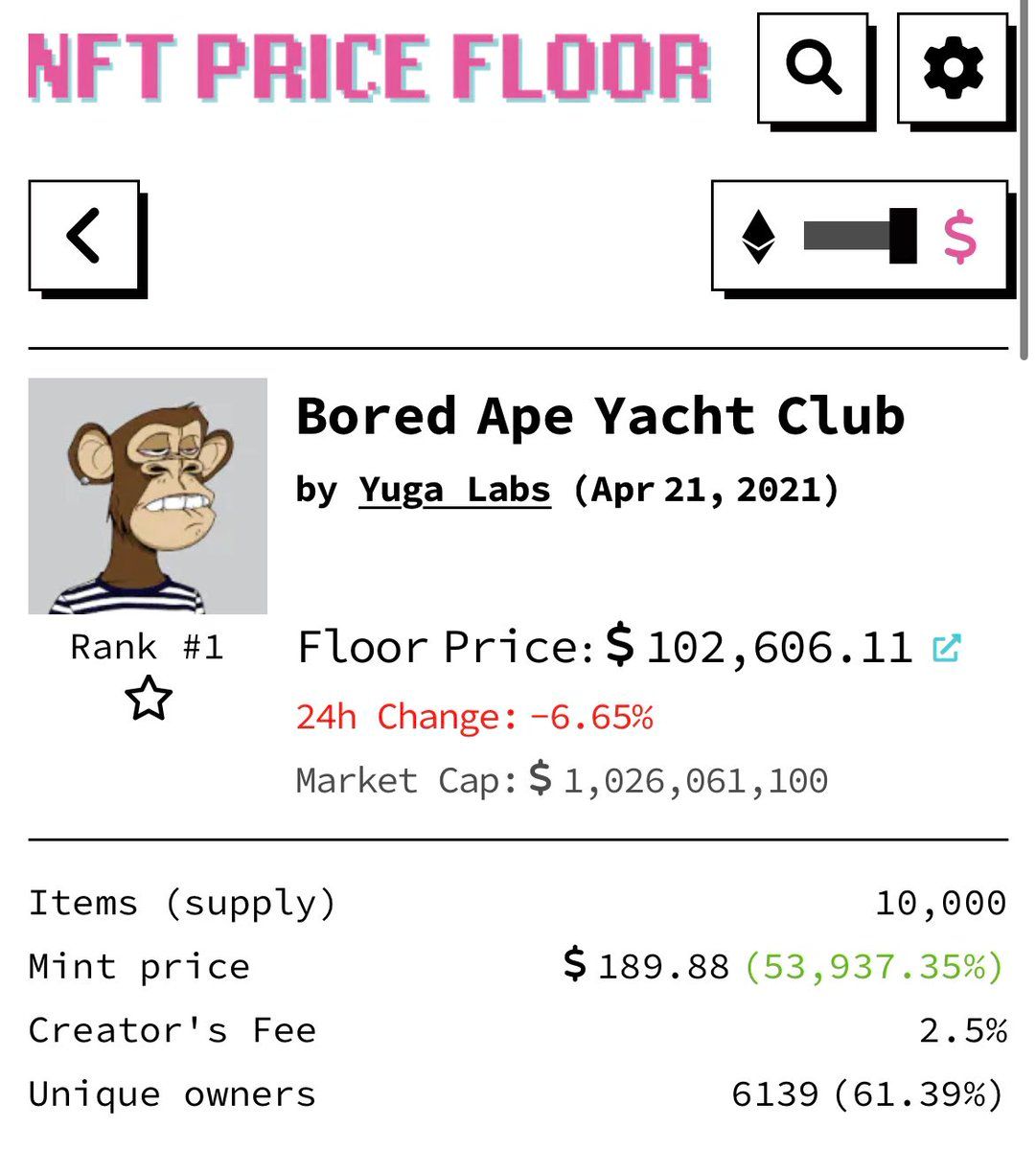Go back with the left arrow button
The height and width of the screenshot is (1150, 1036).
(84, 236)
